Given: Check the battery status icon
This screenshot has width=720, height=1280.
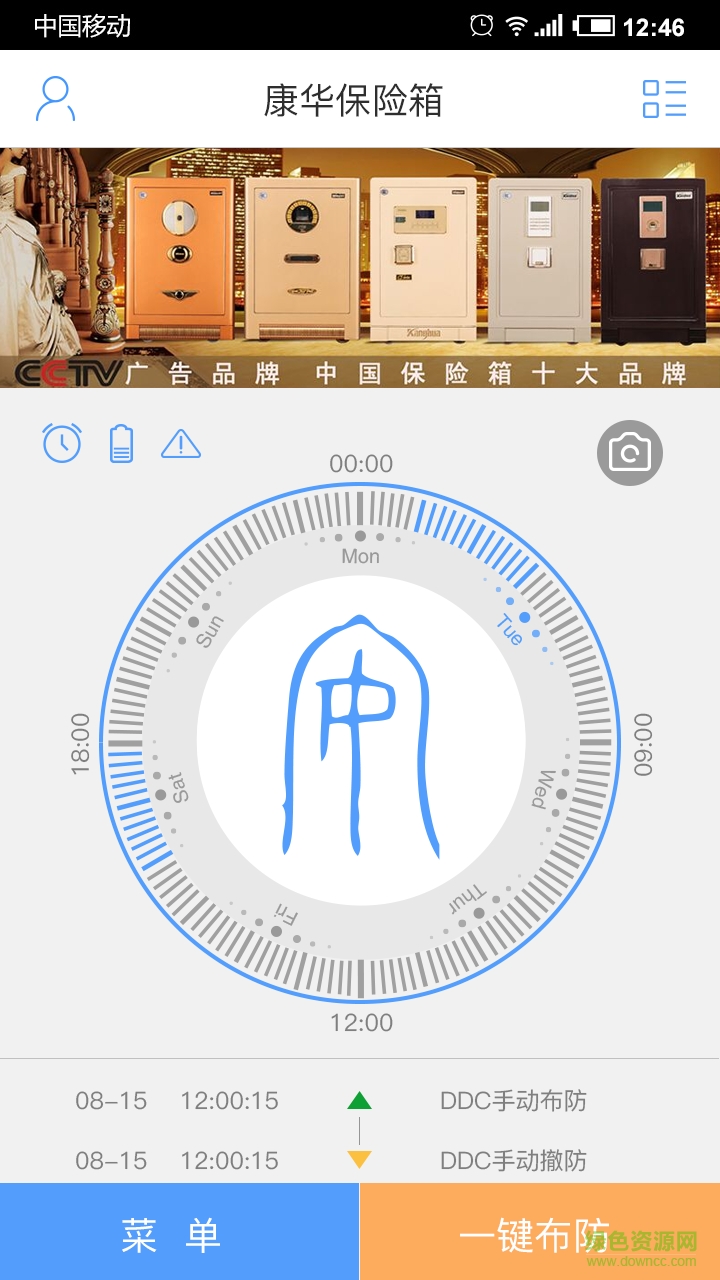Looking at the screenshot, I should [120, 445].
